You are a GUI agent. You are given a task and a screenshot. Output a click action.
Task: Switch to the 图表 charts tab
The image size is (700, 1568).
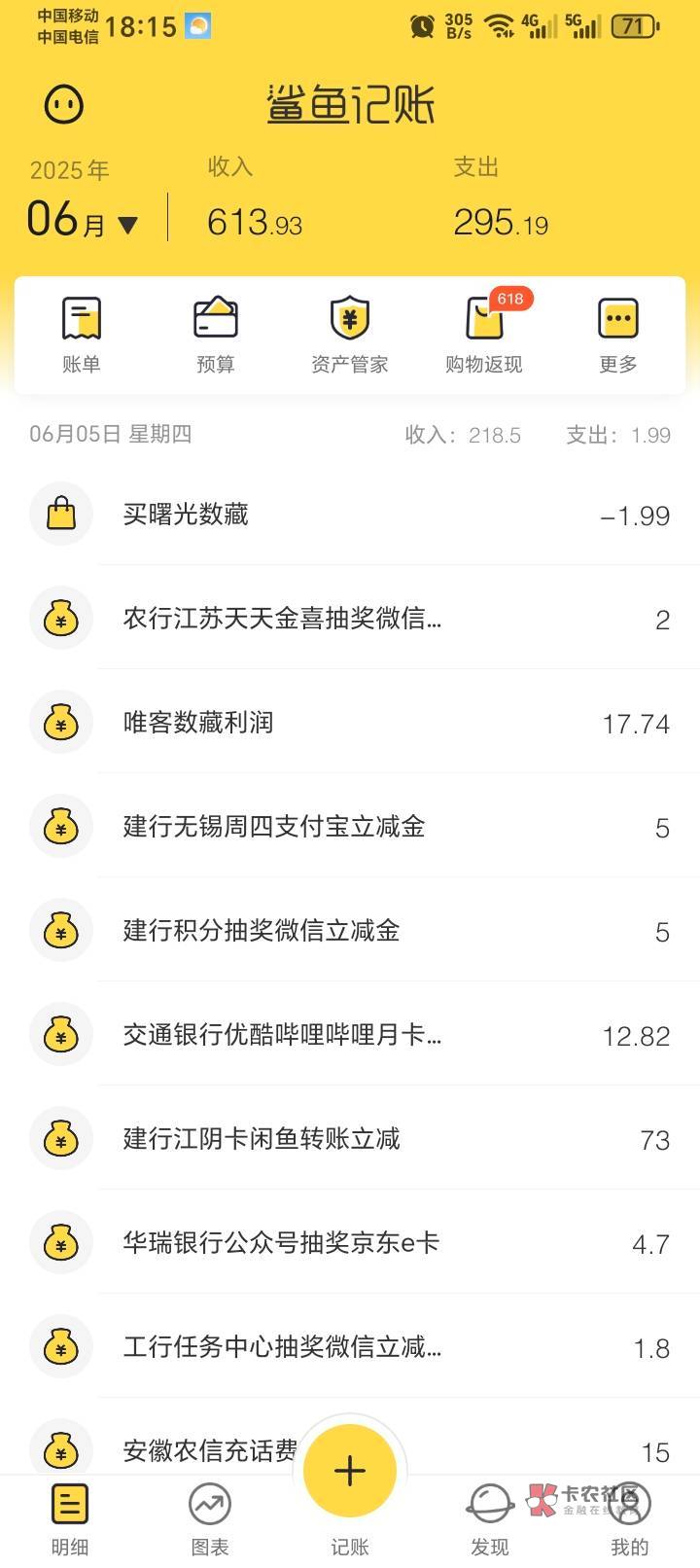pyautogui.click(x=210, y=1520)
